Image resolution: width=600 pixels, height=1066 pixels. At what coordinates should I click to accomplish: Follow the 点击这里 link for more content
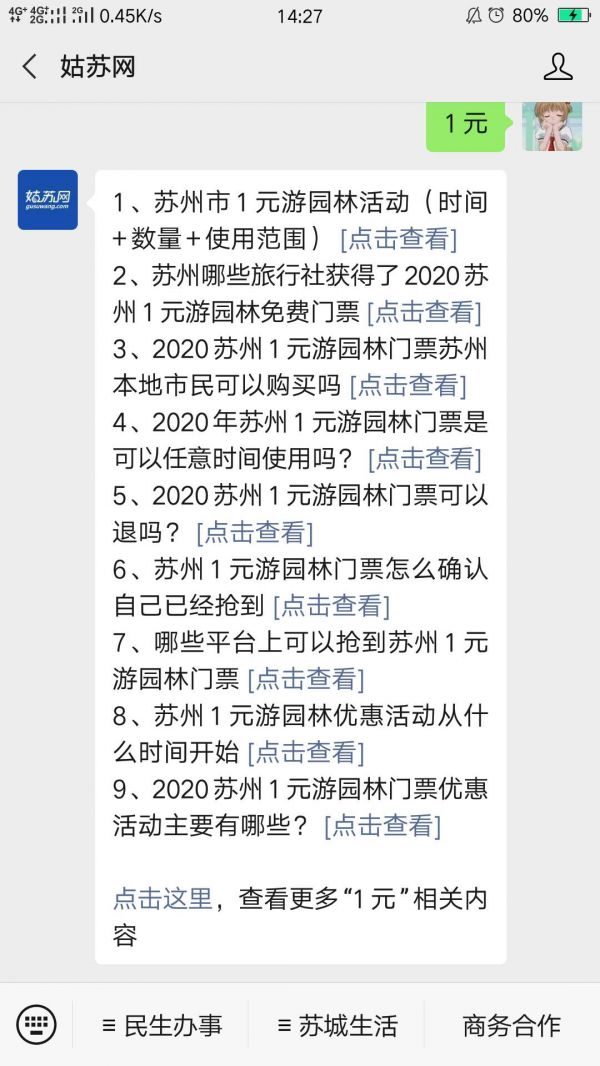[162, 899]
